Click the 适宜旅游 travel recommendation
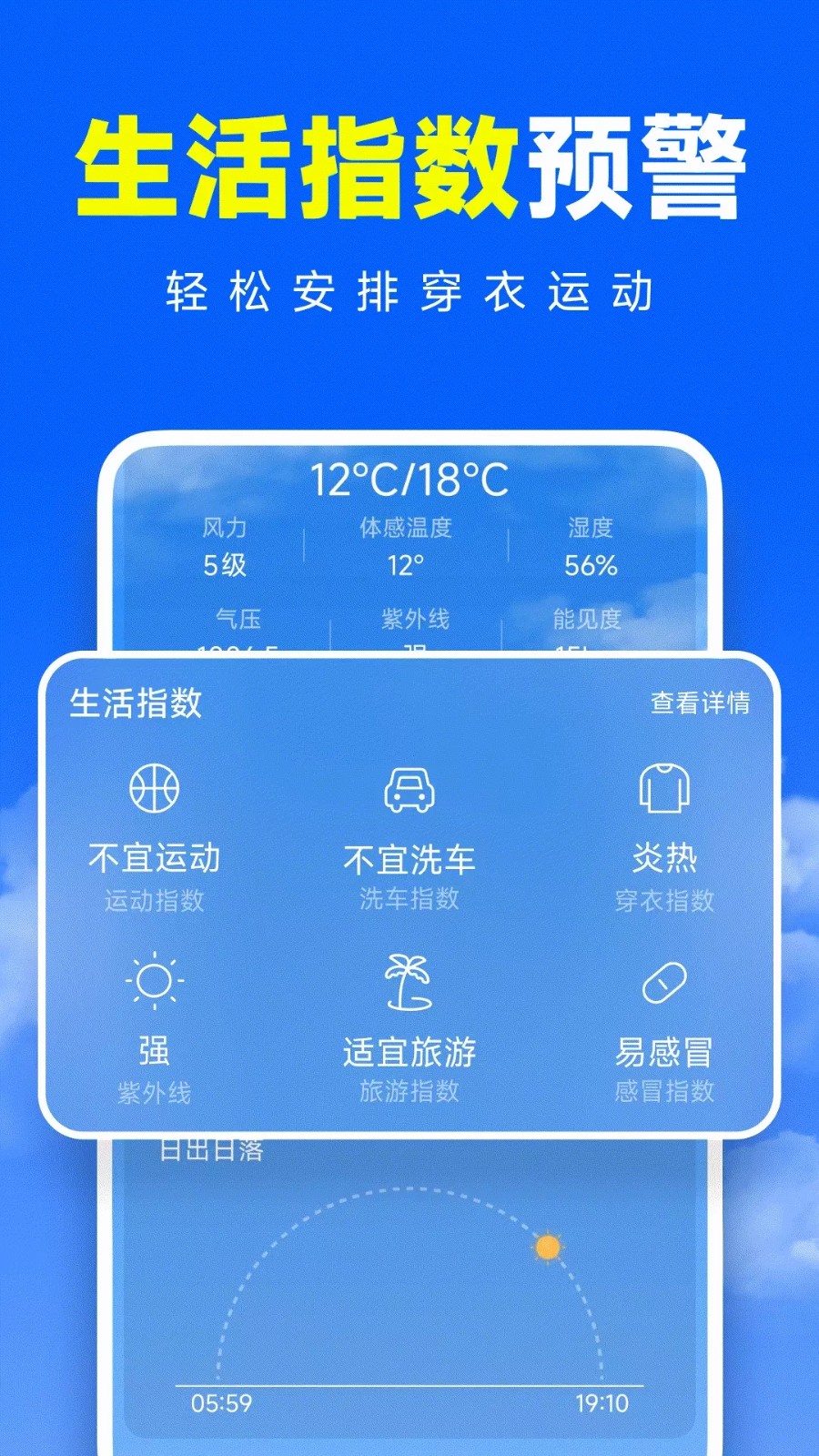Viewport: 819px width, 1456px height. (409, 1052)
